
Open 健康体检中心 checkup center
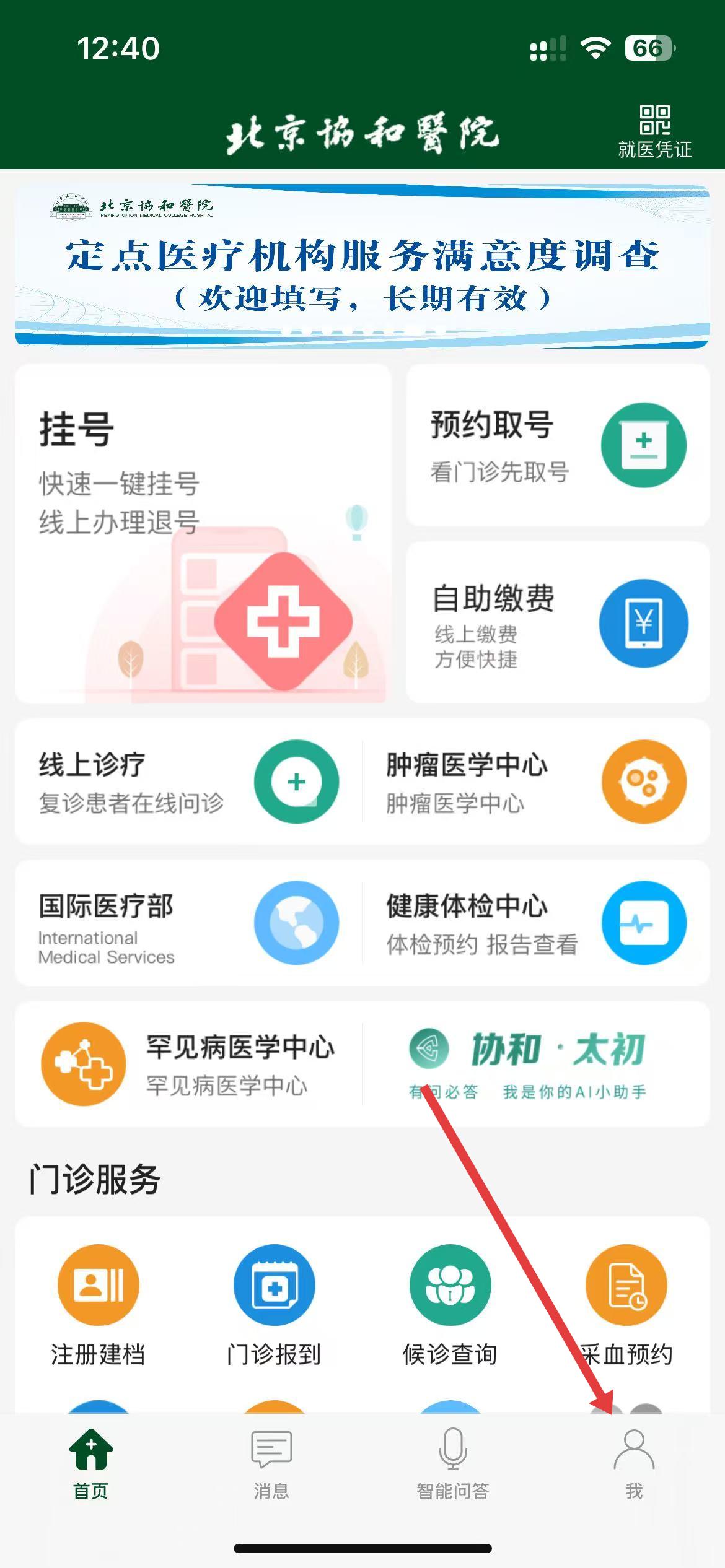tap(536, 923)
